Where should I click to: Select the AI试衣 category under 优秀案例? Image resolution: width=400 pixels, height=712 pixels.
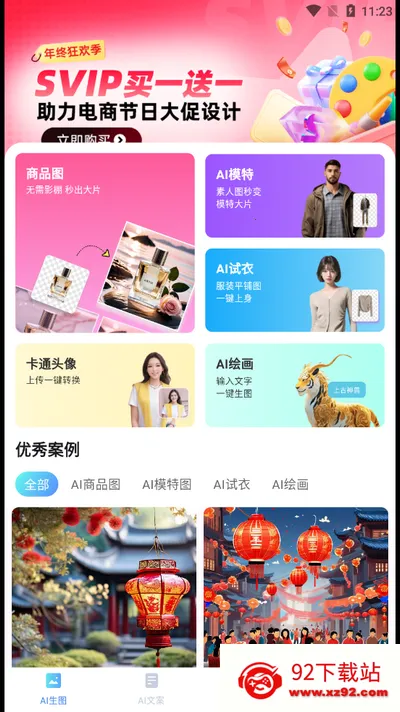coord(232,485)
